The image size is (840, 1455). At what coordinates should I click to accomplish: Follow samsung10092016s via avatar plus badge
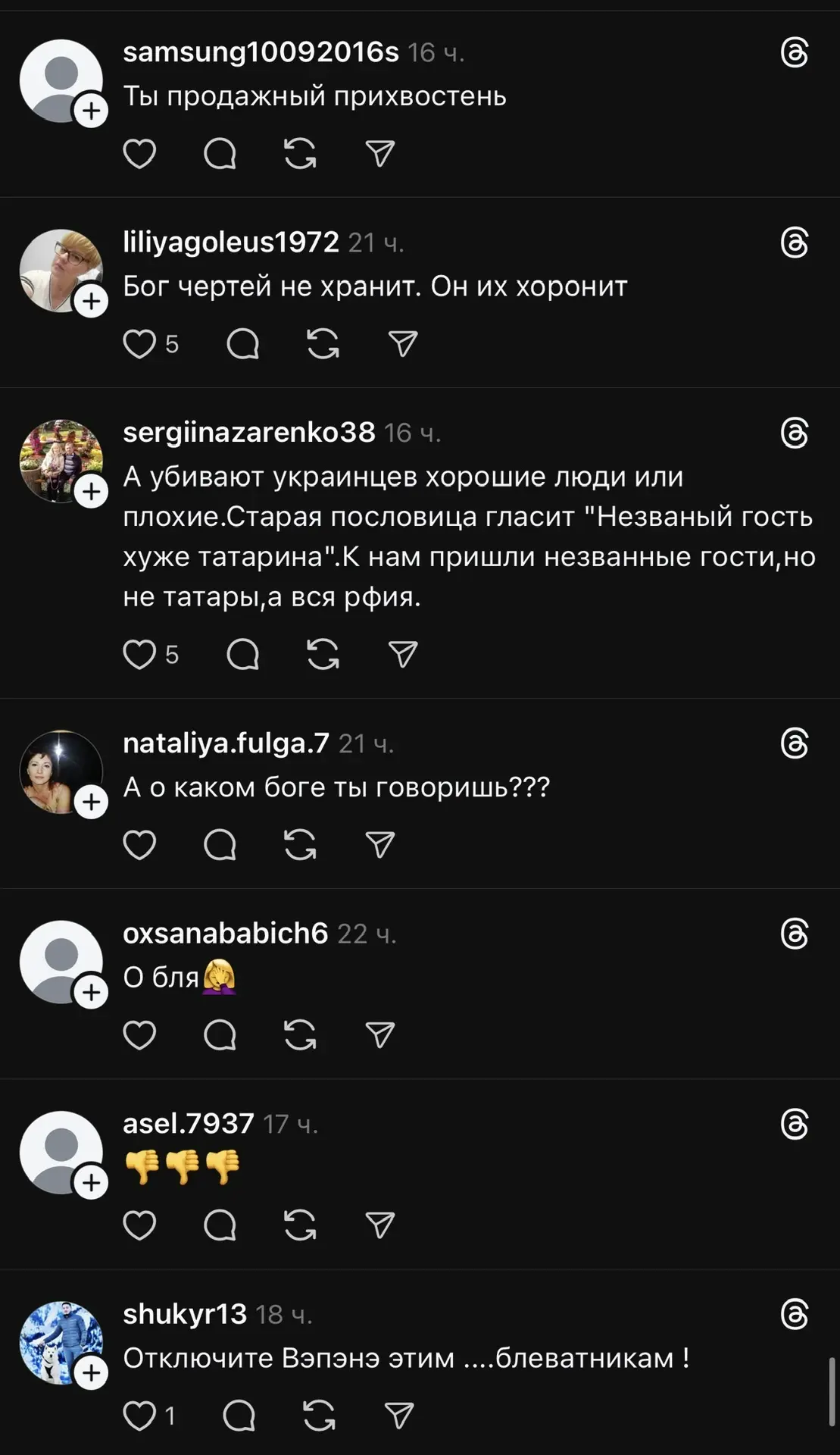tap(91, 111)
